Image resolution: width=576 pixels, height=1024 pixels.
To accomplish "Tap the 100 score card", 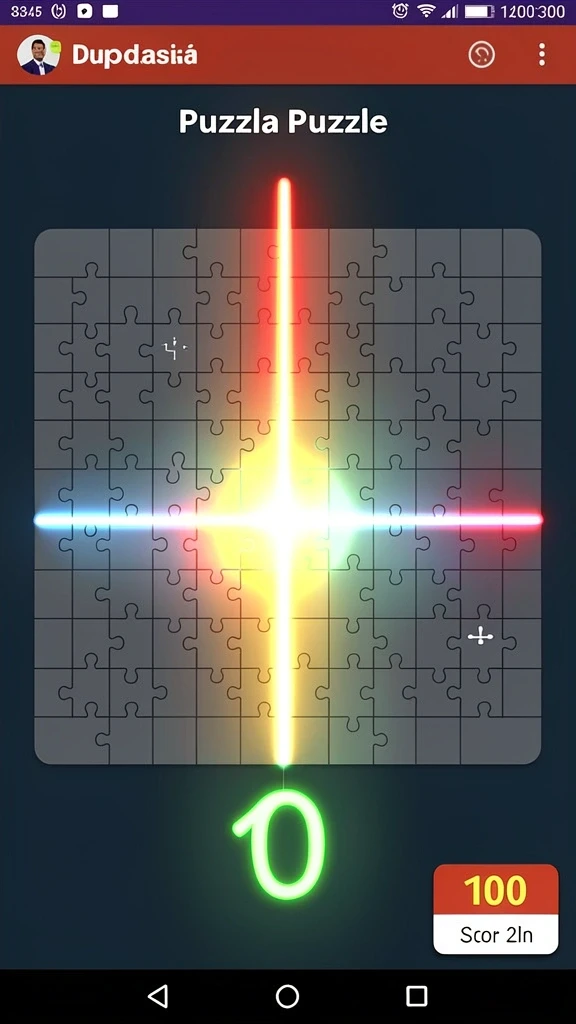I will pos(496,909).
